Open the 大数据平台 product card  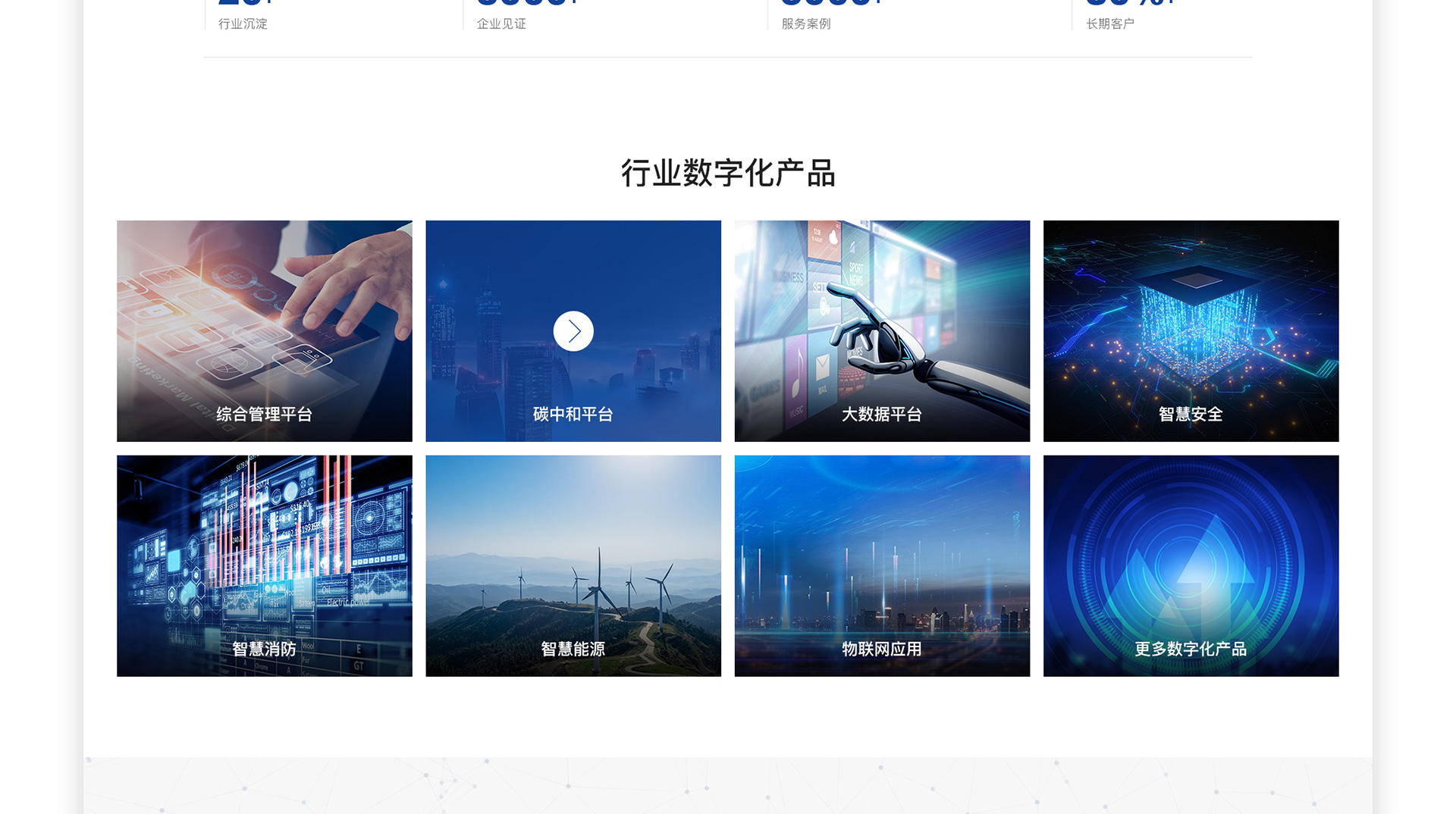coord(882,331)
